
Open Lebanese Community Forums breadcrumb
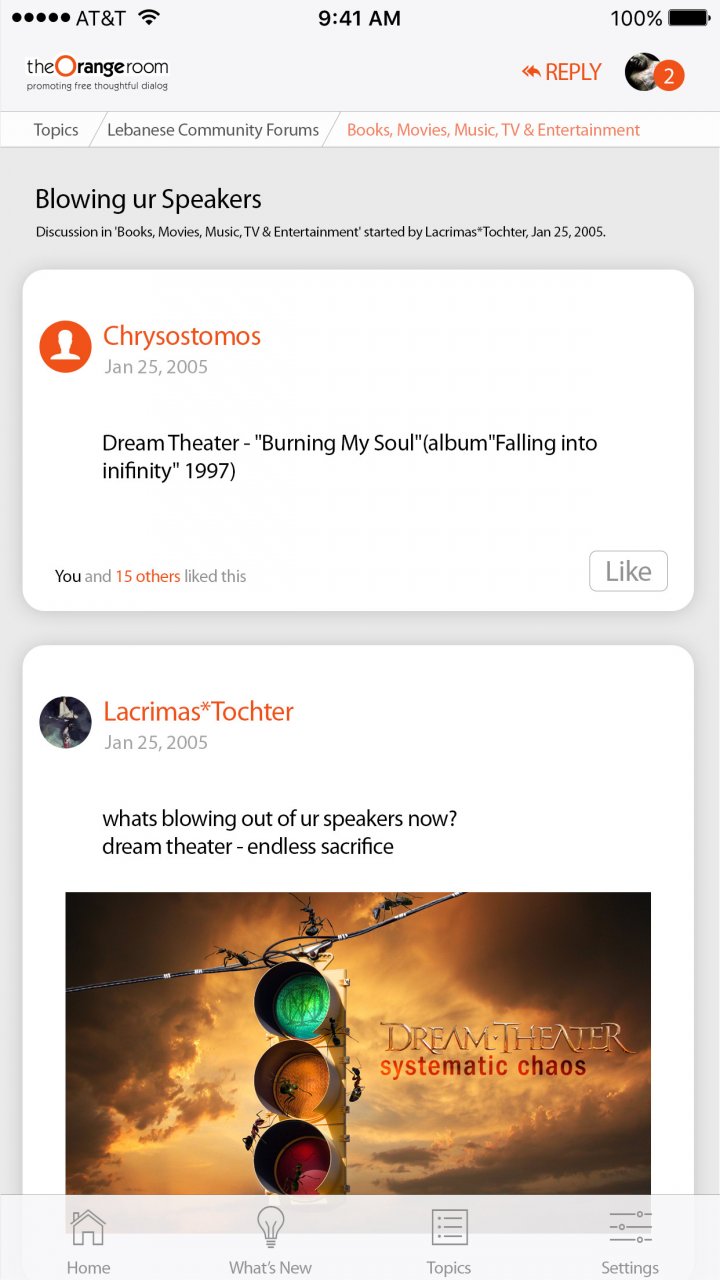click(x=213, y=130)
